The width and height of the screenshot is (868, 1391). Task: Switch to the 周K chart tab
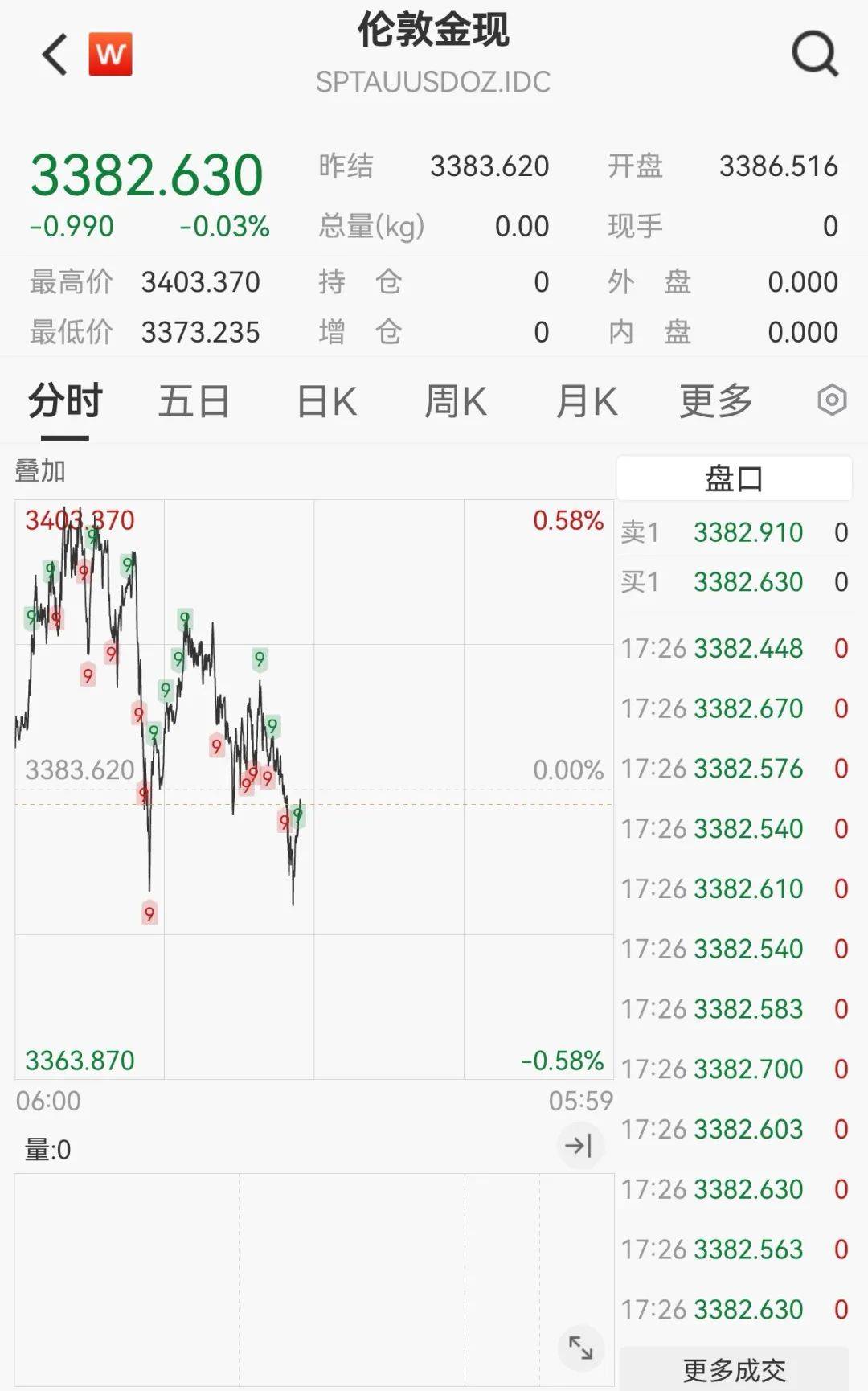(456, 401)
